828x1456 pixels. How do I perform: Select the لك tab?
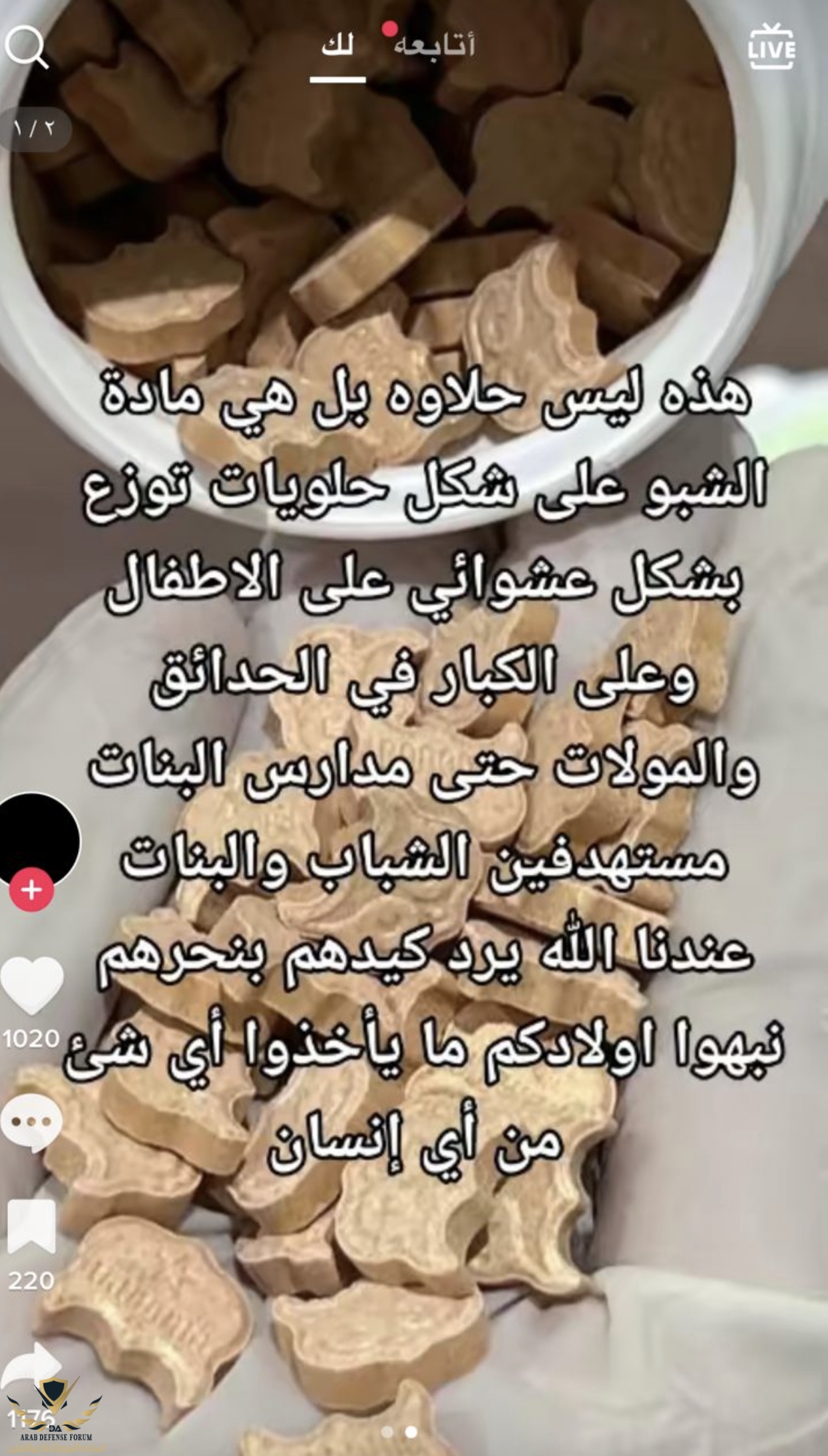pos(338,48)
